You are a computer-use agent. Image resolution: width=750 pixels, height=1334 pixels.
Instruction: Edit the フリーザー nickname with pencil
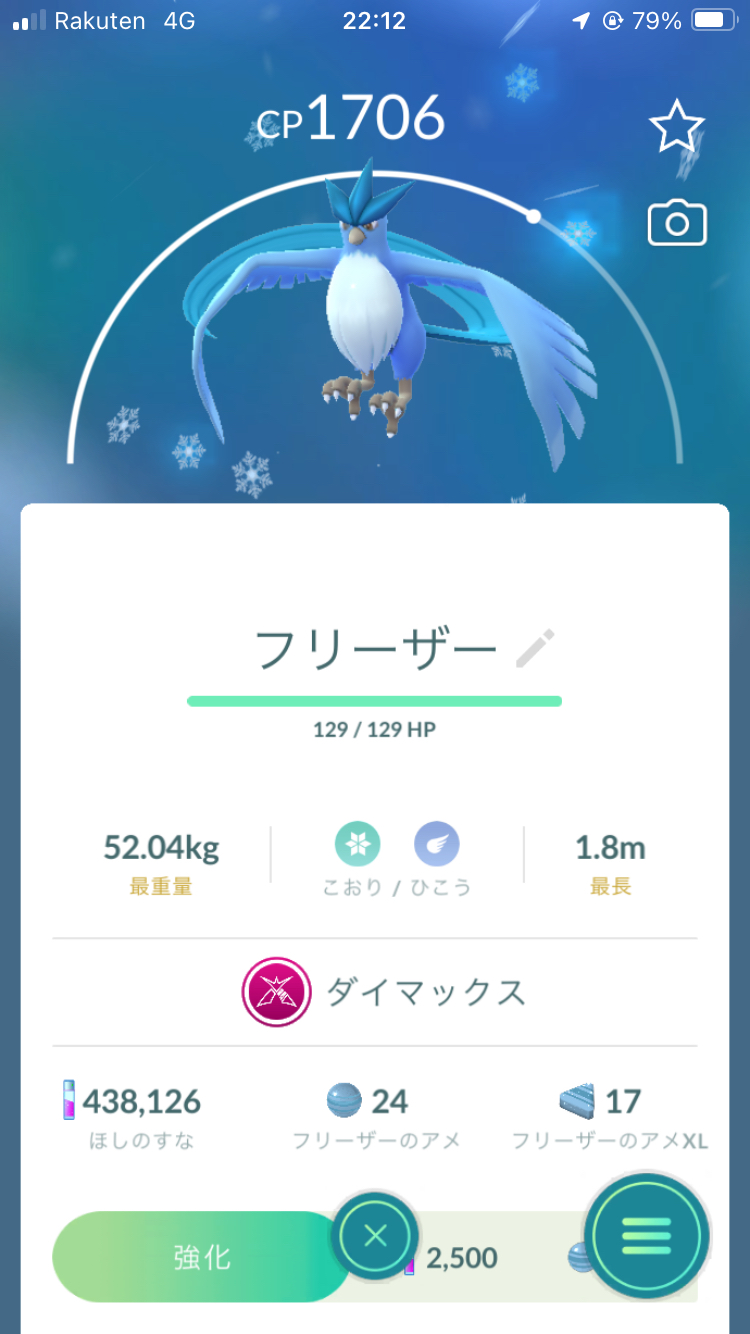(534, 649)
